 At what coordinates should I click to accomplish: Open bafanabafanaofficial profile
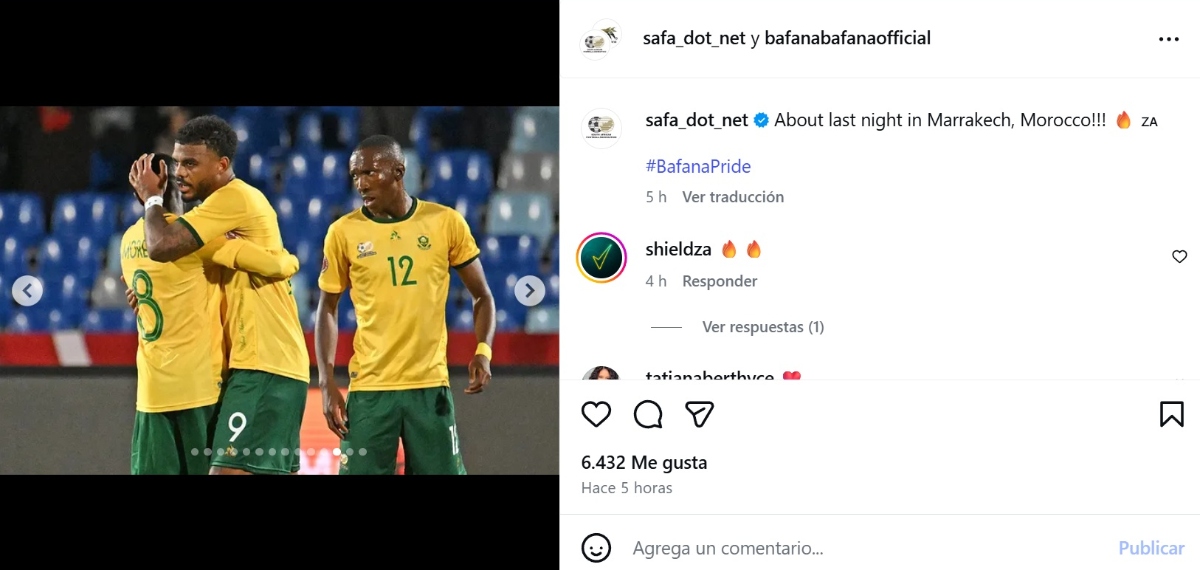[847, 39]
